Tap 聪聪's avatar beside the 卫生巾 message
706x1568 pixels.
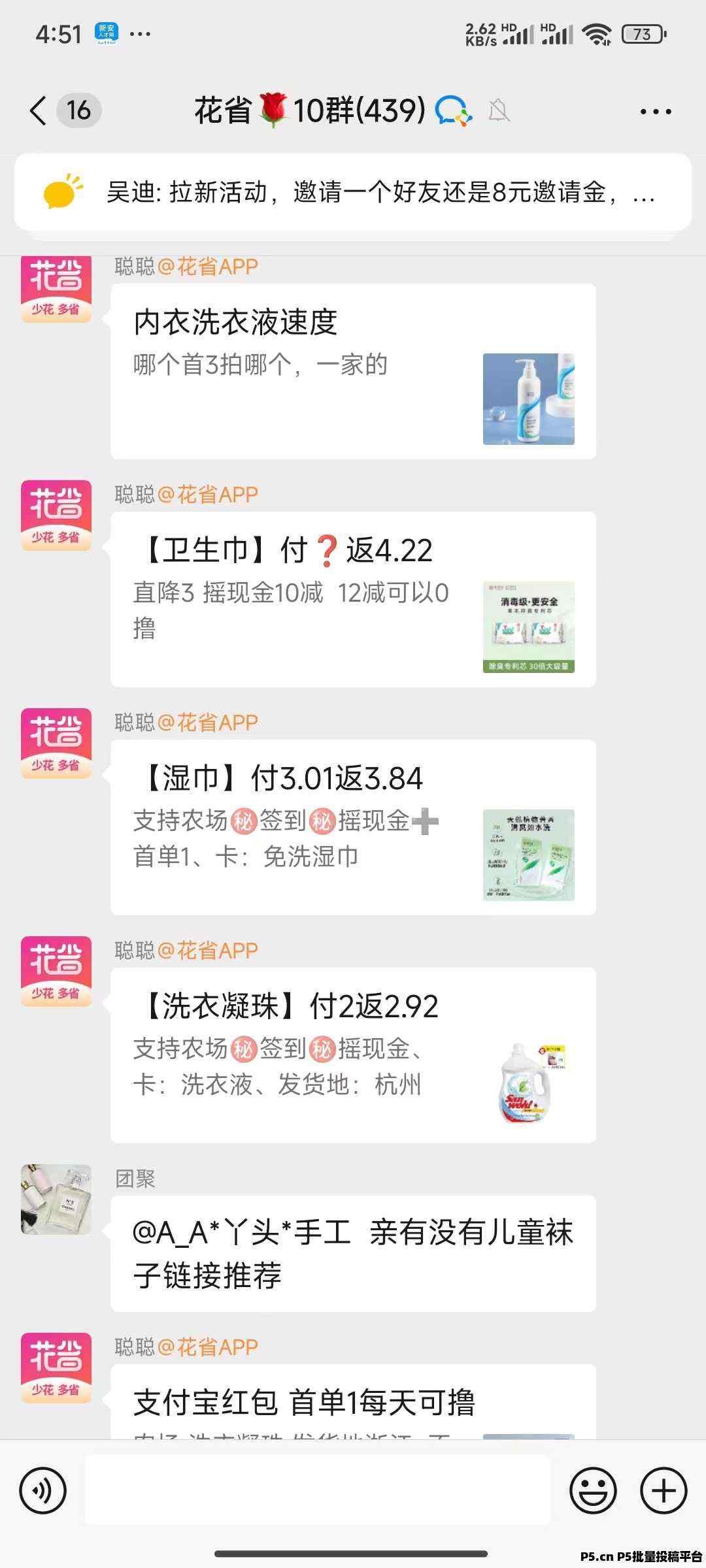56,515
